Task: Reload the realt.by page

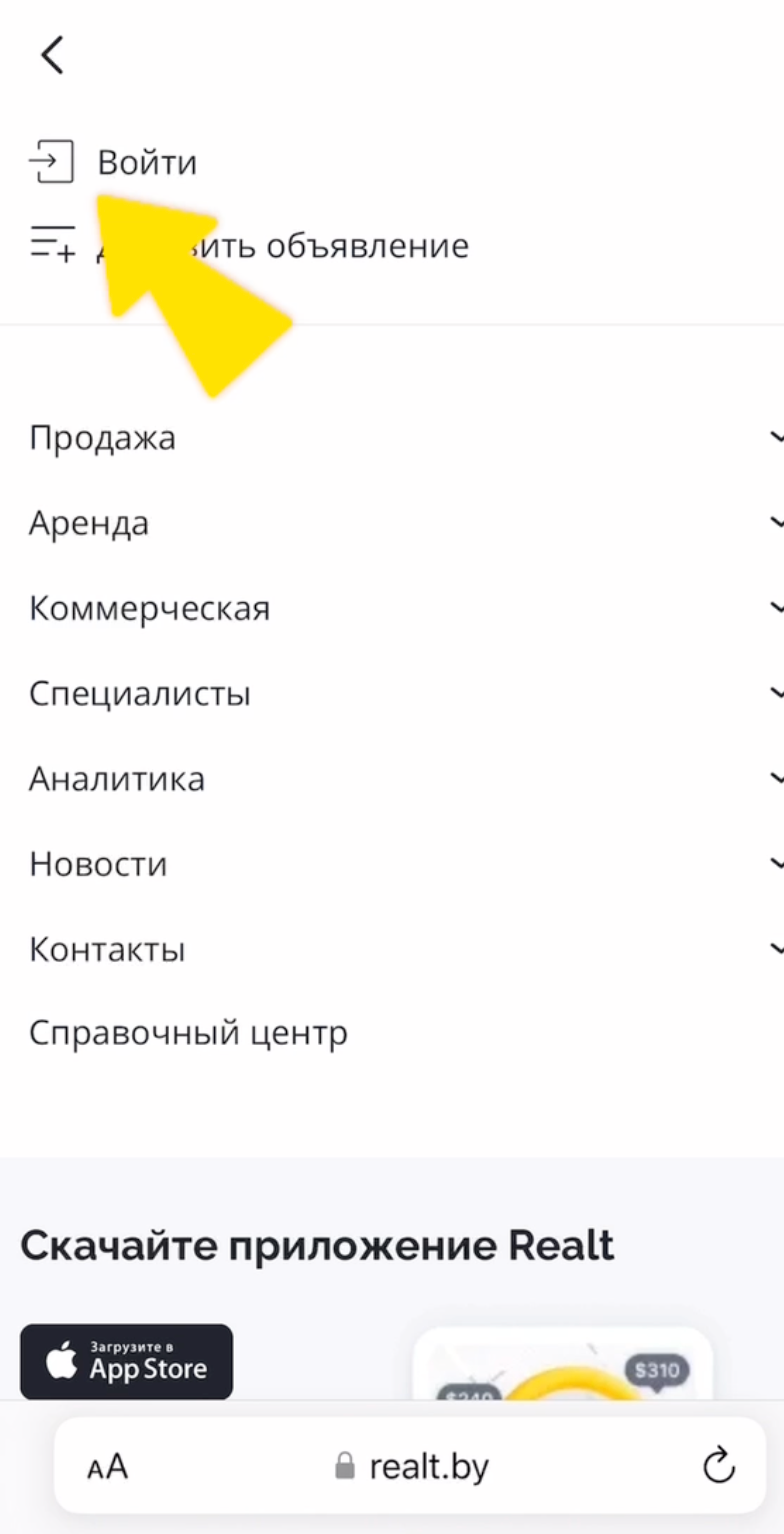Action: point(718,1466)
